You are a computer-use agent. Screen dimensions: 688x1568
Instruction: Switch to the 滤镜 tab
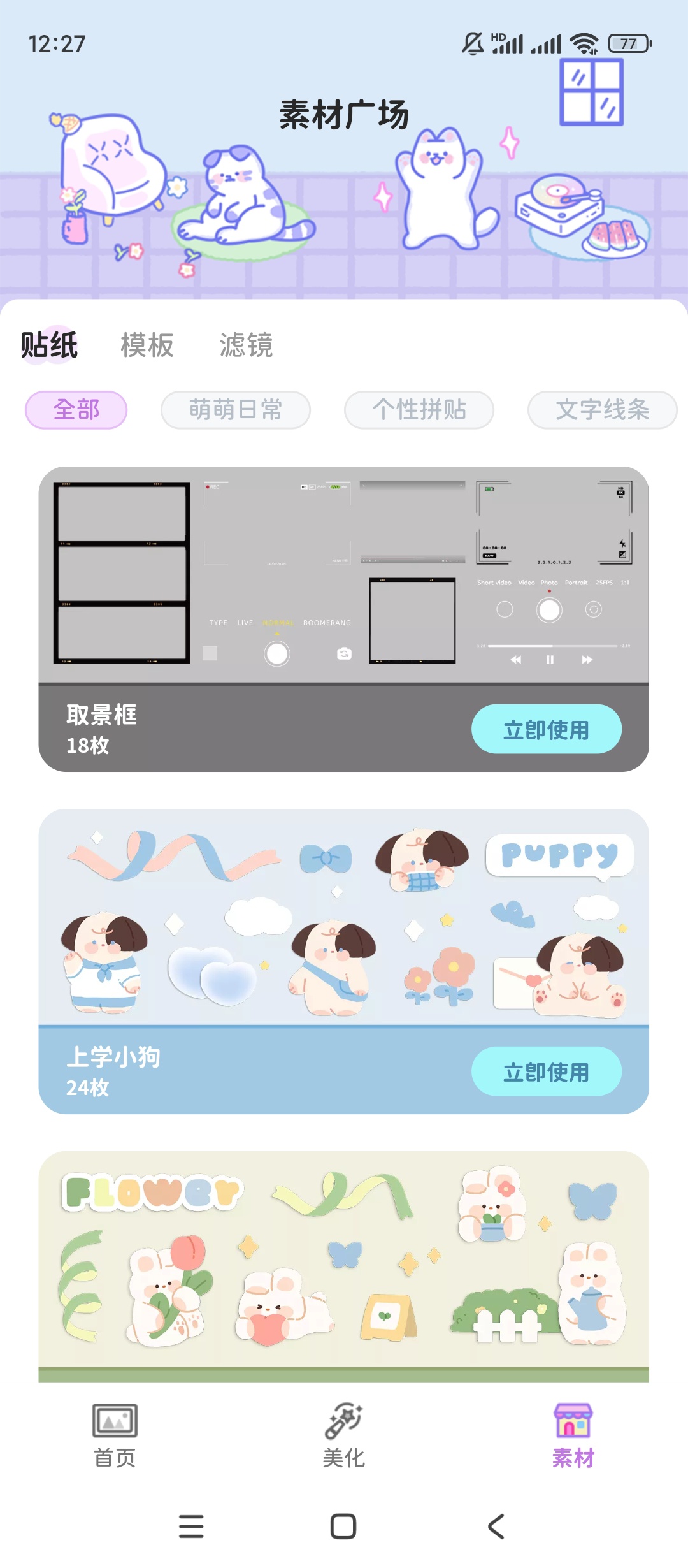tap(246, 345)
